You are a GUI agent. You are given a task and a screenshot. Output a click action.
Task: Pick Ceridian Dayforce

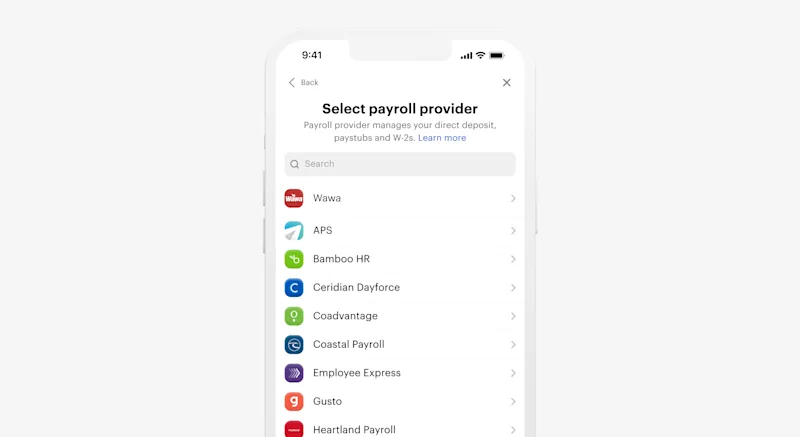(400, 287)
